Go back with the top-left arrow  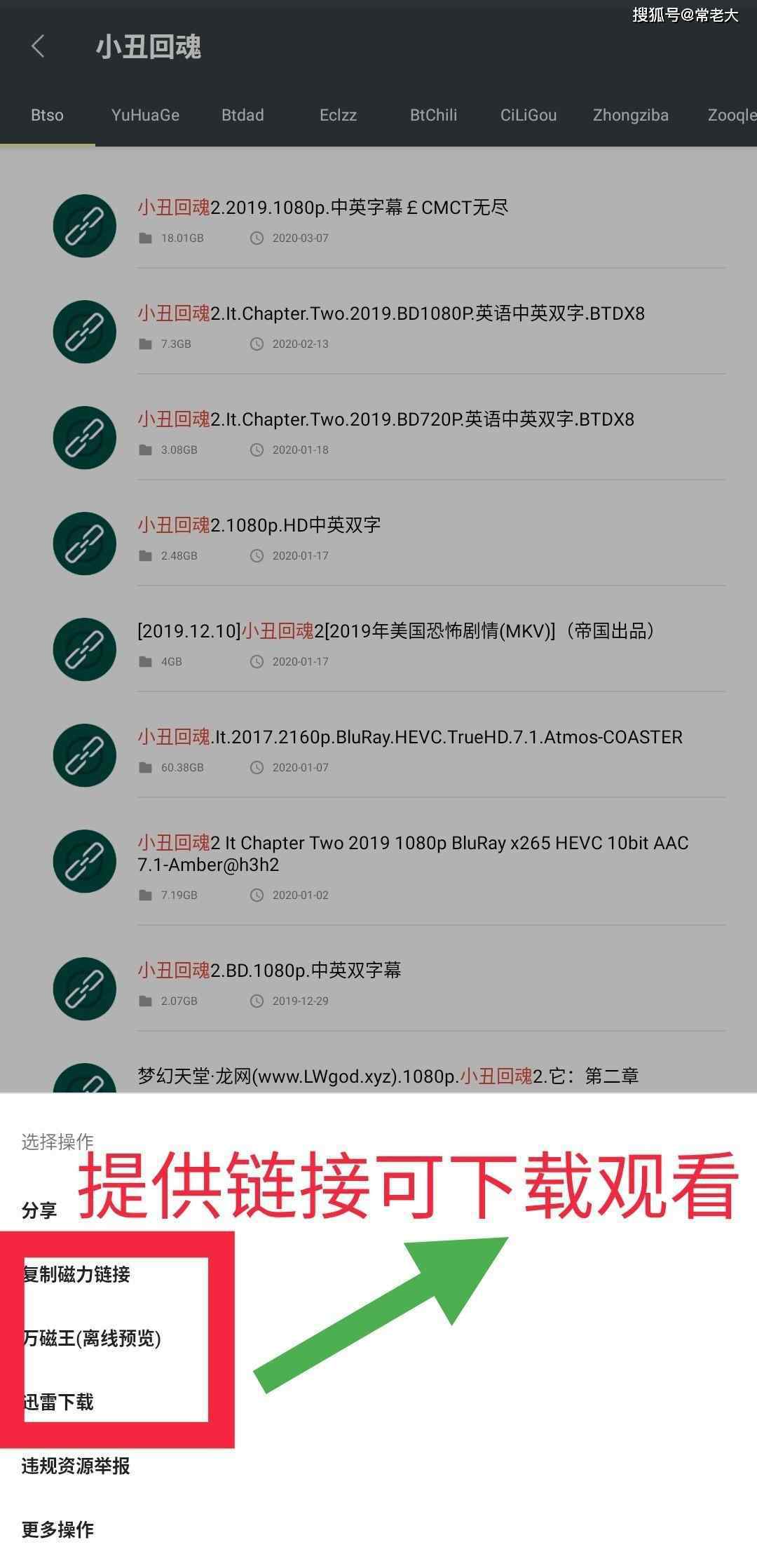(x=39, y=47)
